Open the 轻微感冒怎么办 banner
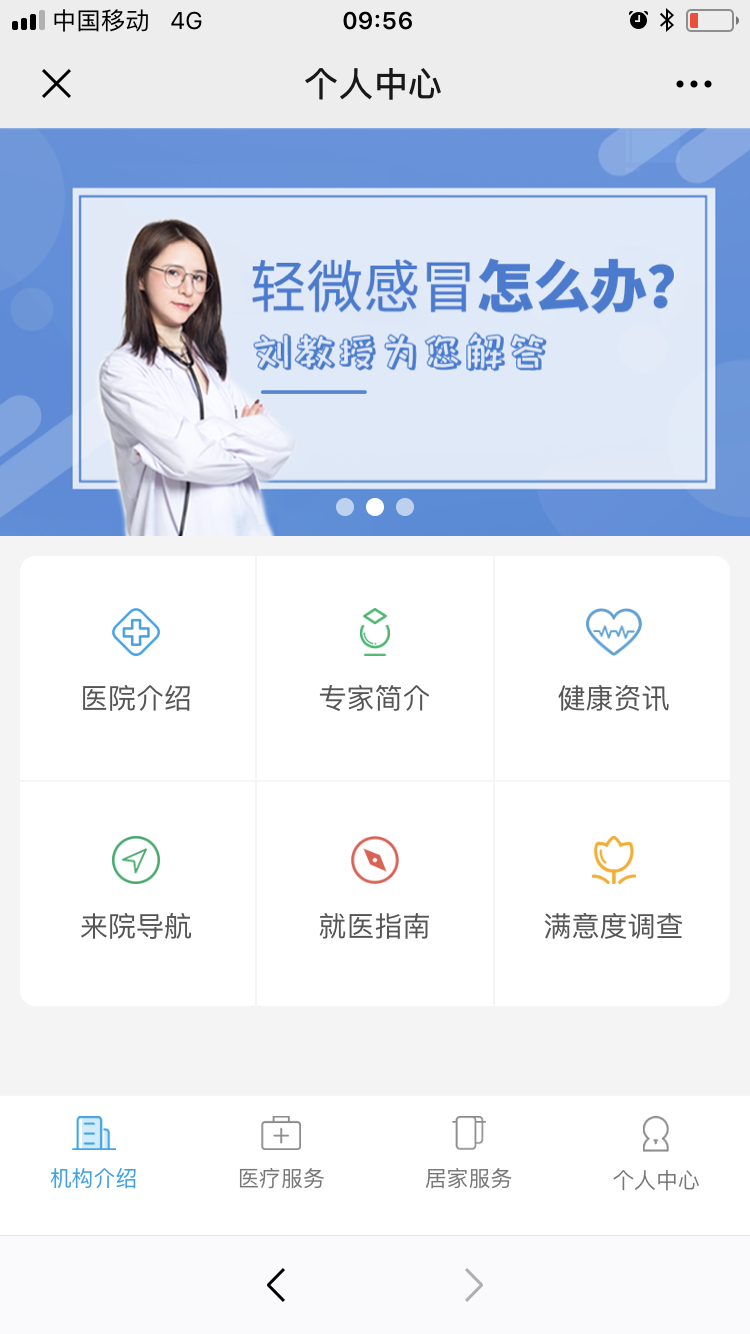The width and height of the screenshot is (750, 1334). [x=375, y=332]
